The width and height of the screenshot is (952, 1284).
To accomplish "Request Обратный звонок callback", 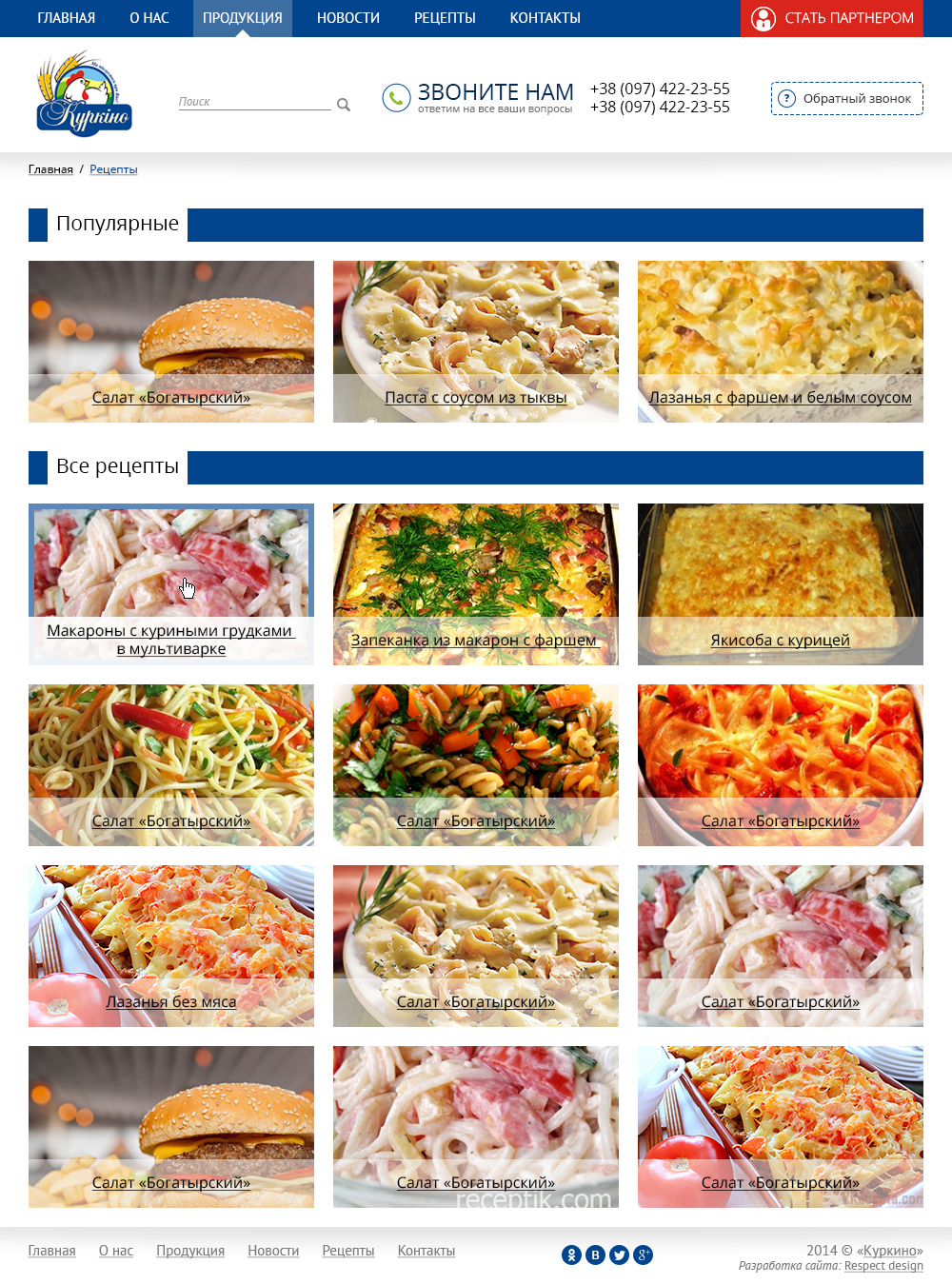I will coord(846,98).
